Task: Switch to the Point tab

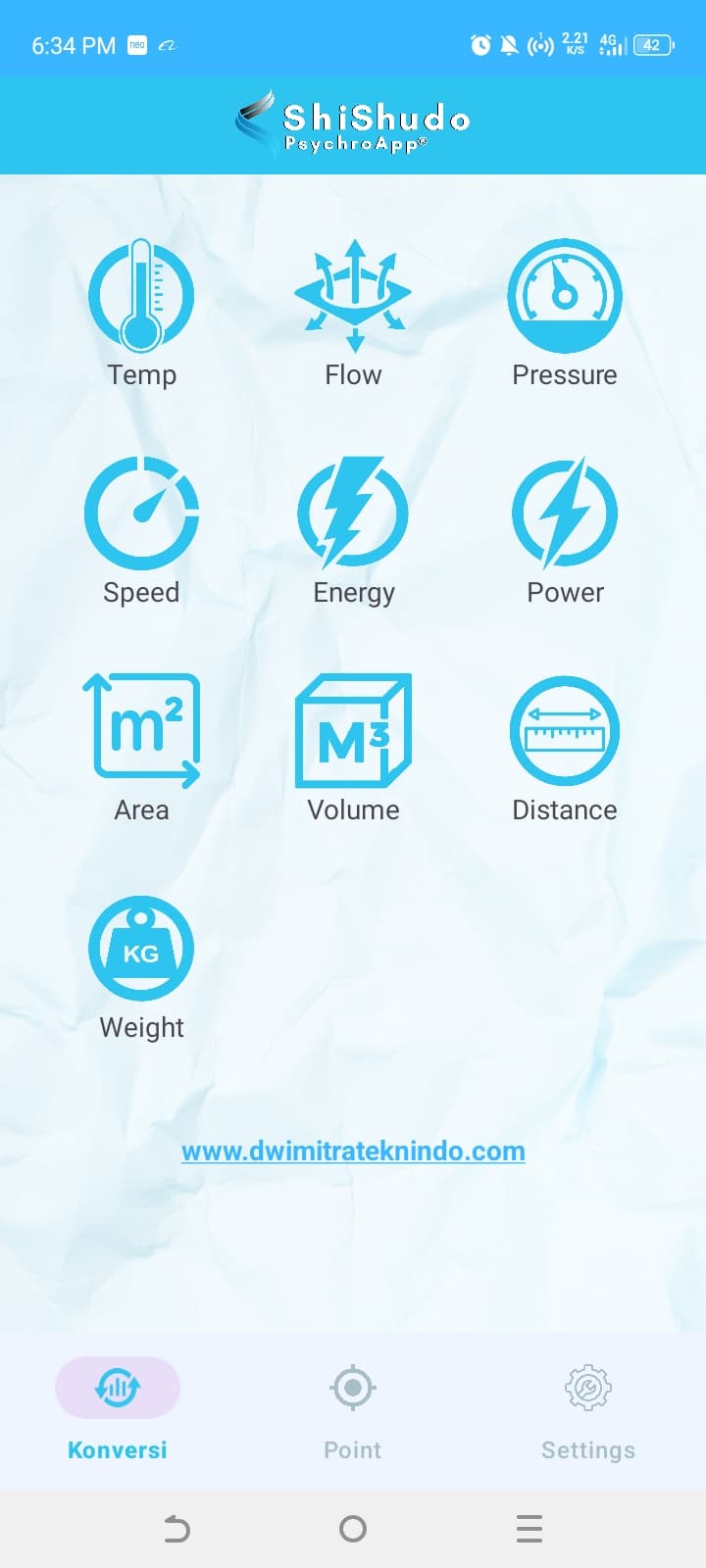Action: 353,1406
